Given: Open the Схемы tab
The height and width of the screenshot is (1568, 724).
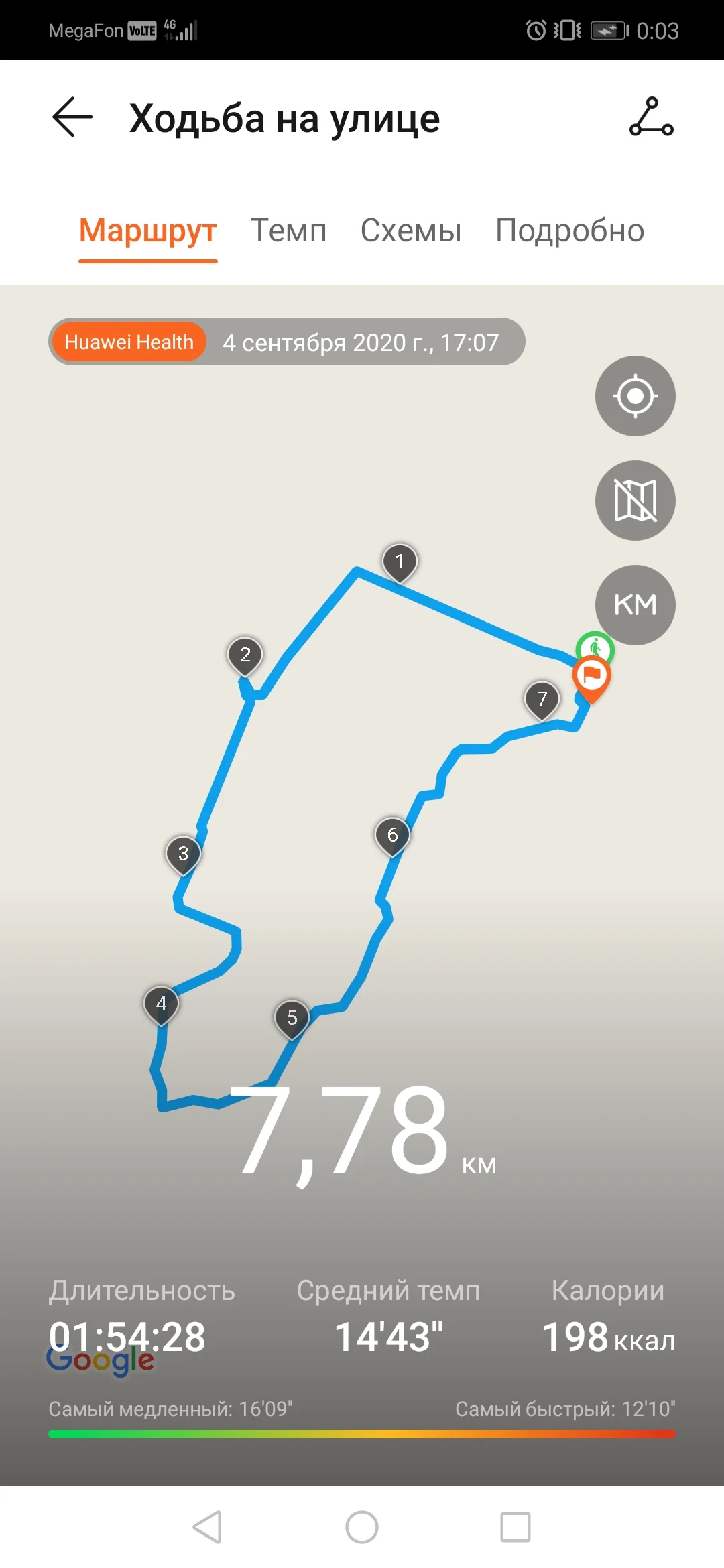Looking at the screenshot, I should coord(410,231).
